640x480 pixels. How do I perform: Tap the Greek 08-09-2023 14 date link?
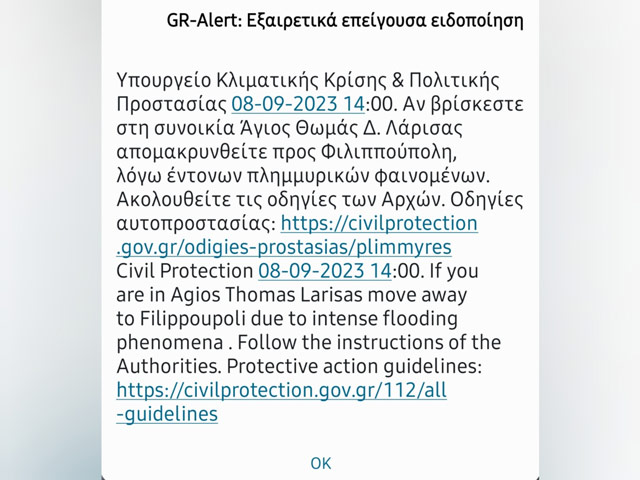tap(297, 104)
